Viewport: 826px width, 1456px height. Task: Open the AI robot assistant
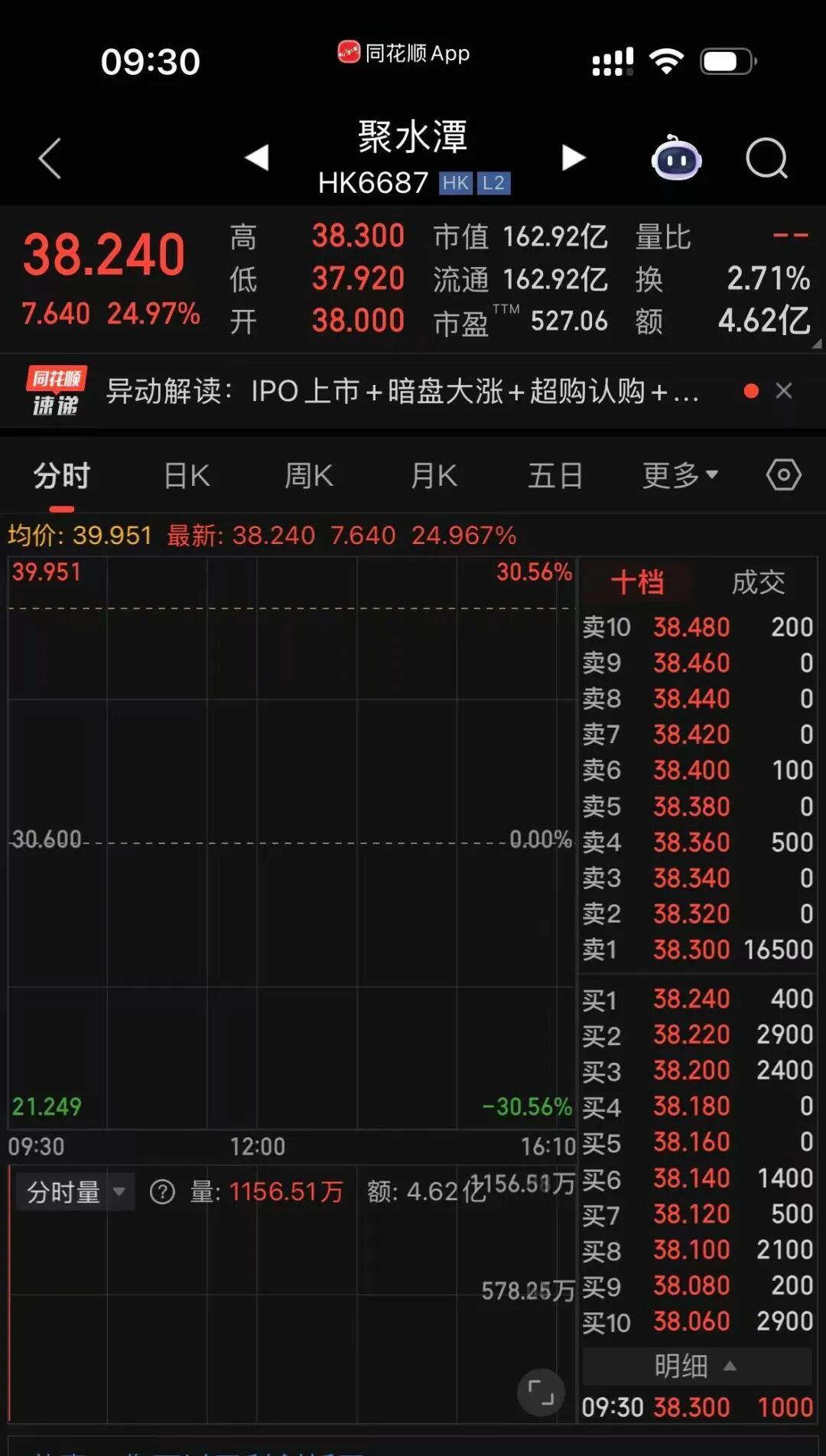pos(676,158)
